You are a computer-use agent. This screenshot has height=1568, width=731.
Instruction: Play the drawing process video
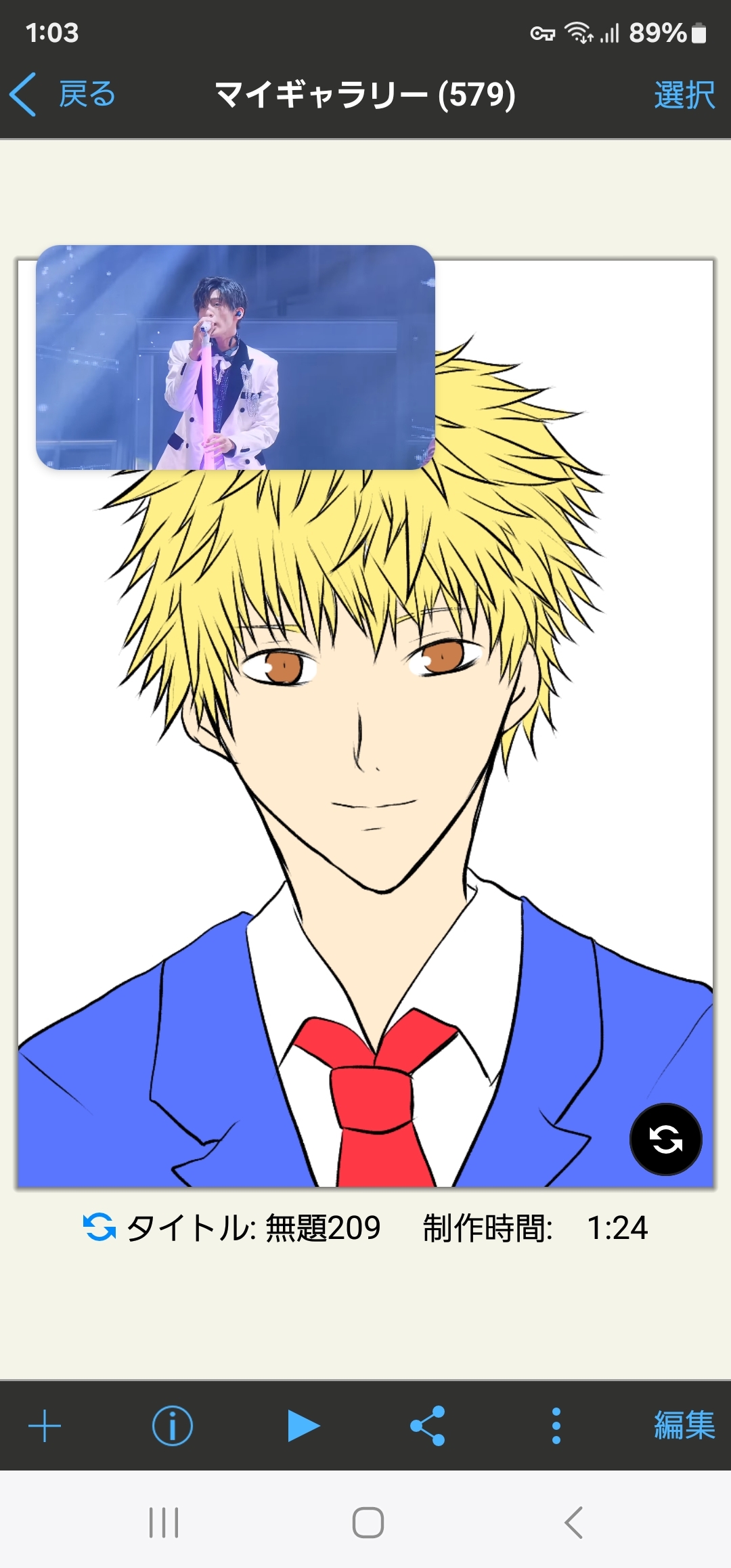[303, 1426]
